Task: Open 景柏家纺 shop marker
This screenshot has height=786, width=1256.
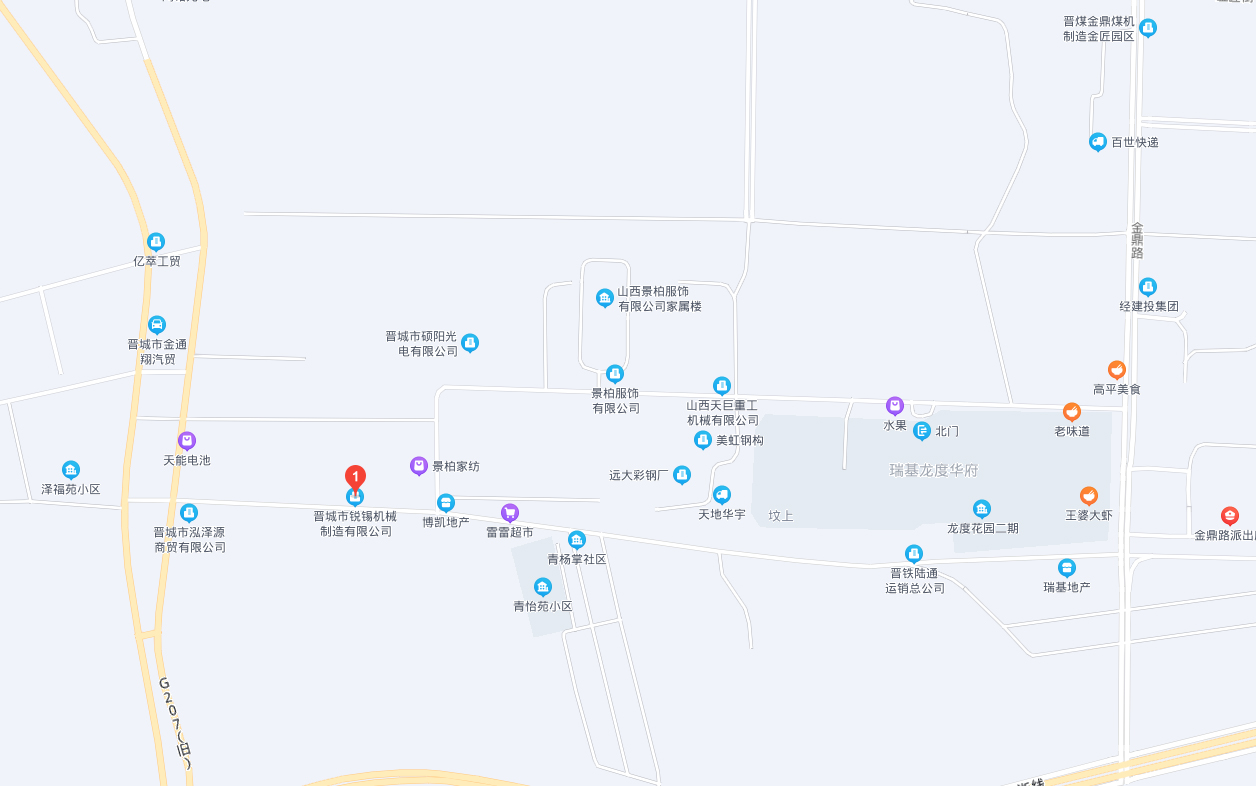Action: coord(419,466)
